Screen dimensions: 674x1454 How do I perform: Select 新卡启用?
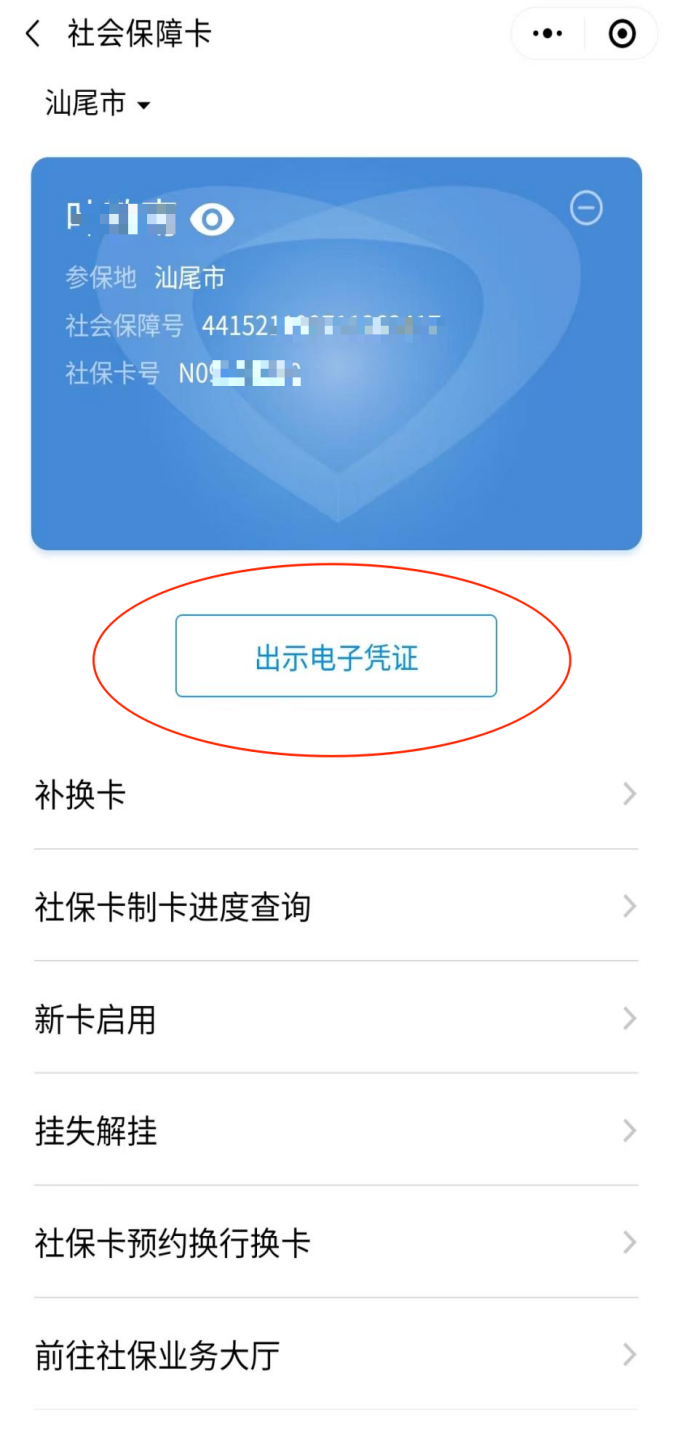click(x=336, y=1019)
